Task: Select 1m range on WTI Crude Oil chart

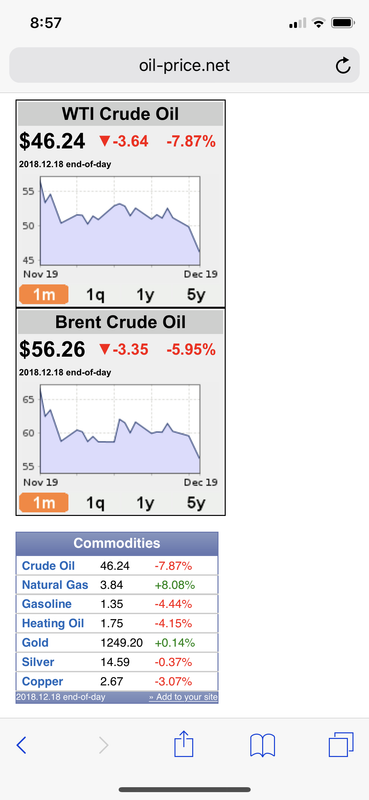Action: pyautogui.click(x=43, y=295)
